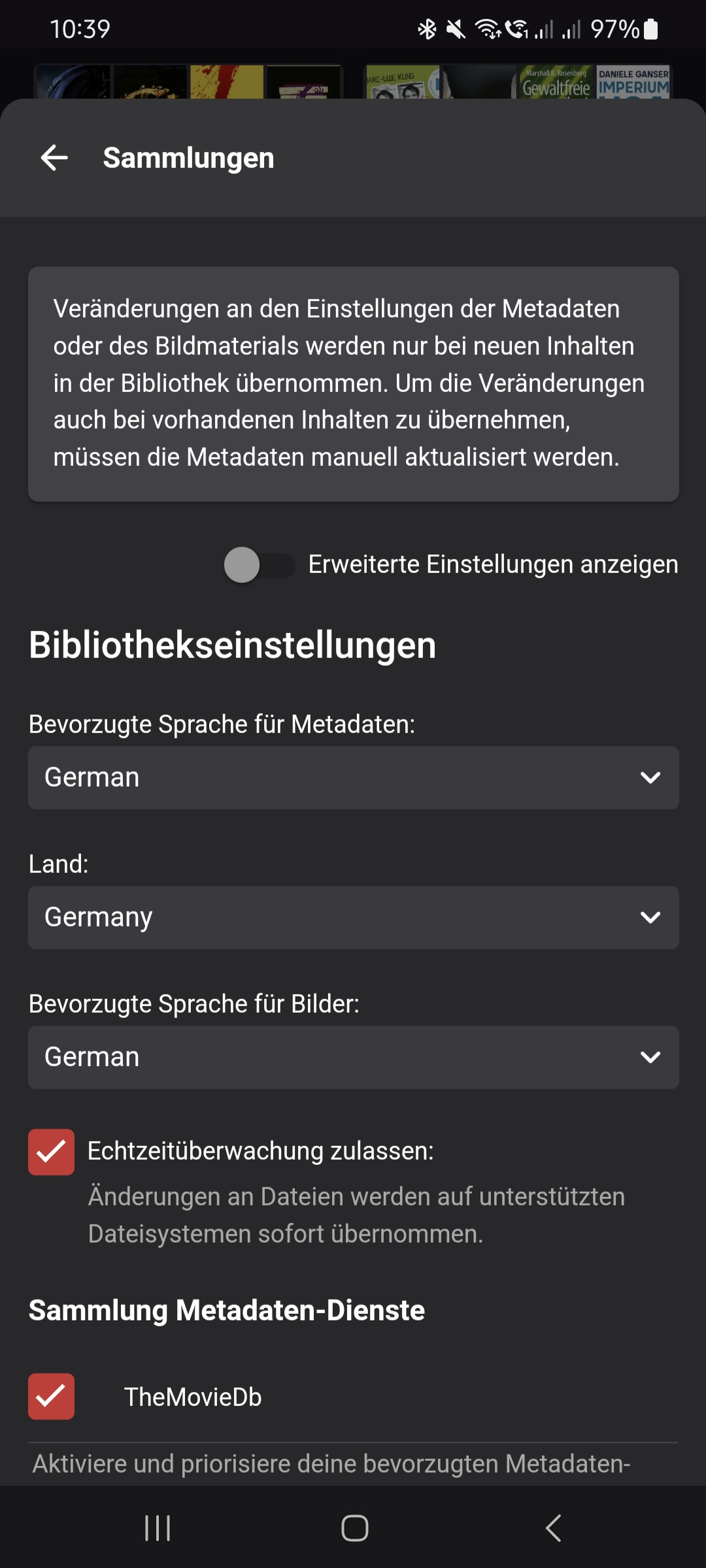
Task: Open the system recent apps view
Action: click(x=158, y=1528)
